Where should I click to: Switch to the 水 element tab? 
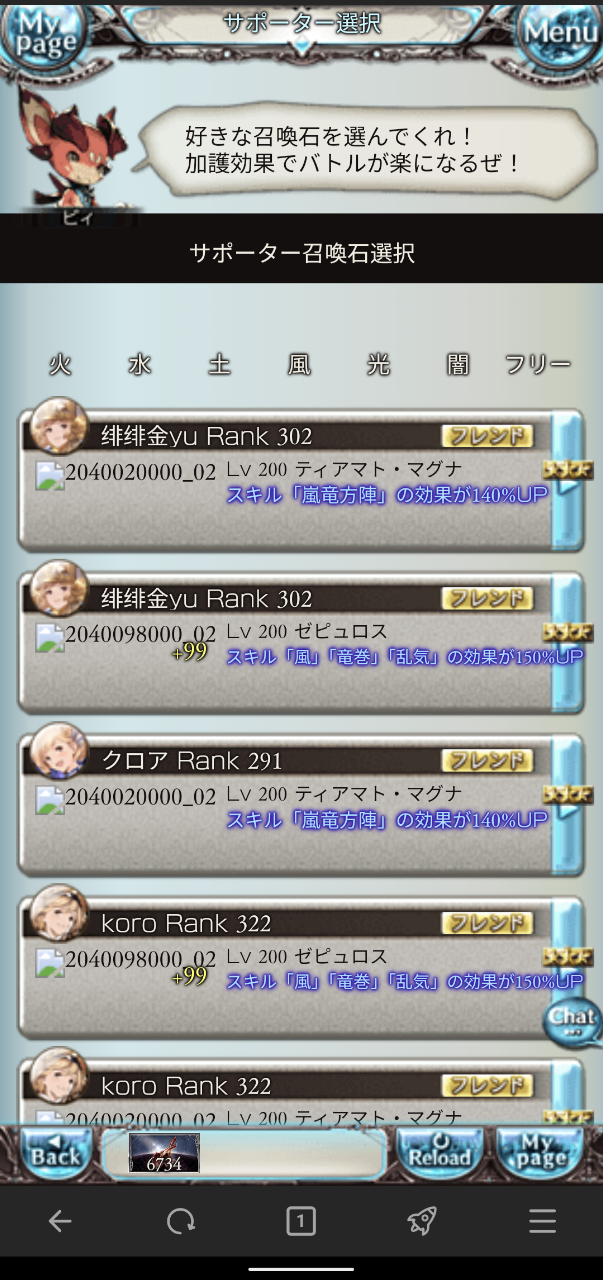click(x=139, y=365)
